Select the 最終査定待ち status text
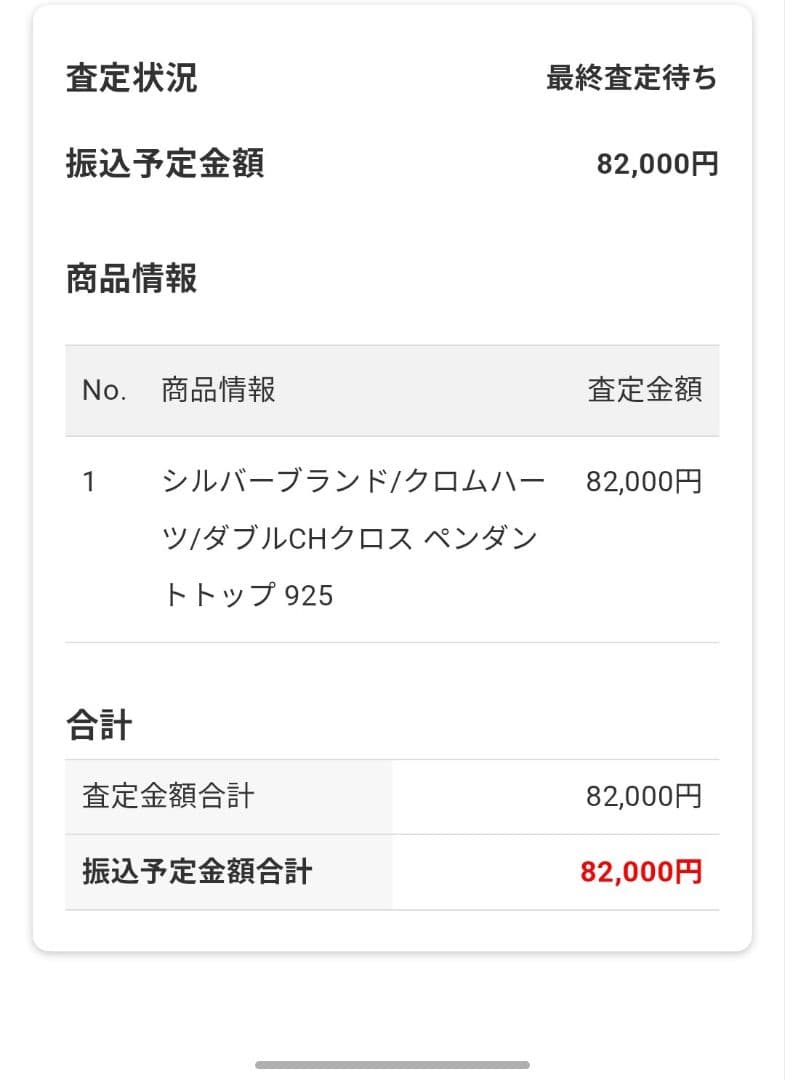The height and width of the screenshot is (1080, 785). coord(632,78)
